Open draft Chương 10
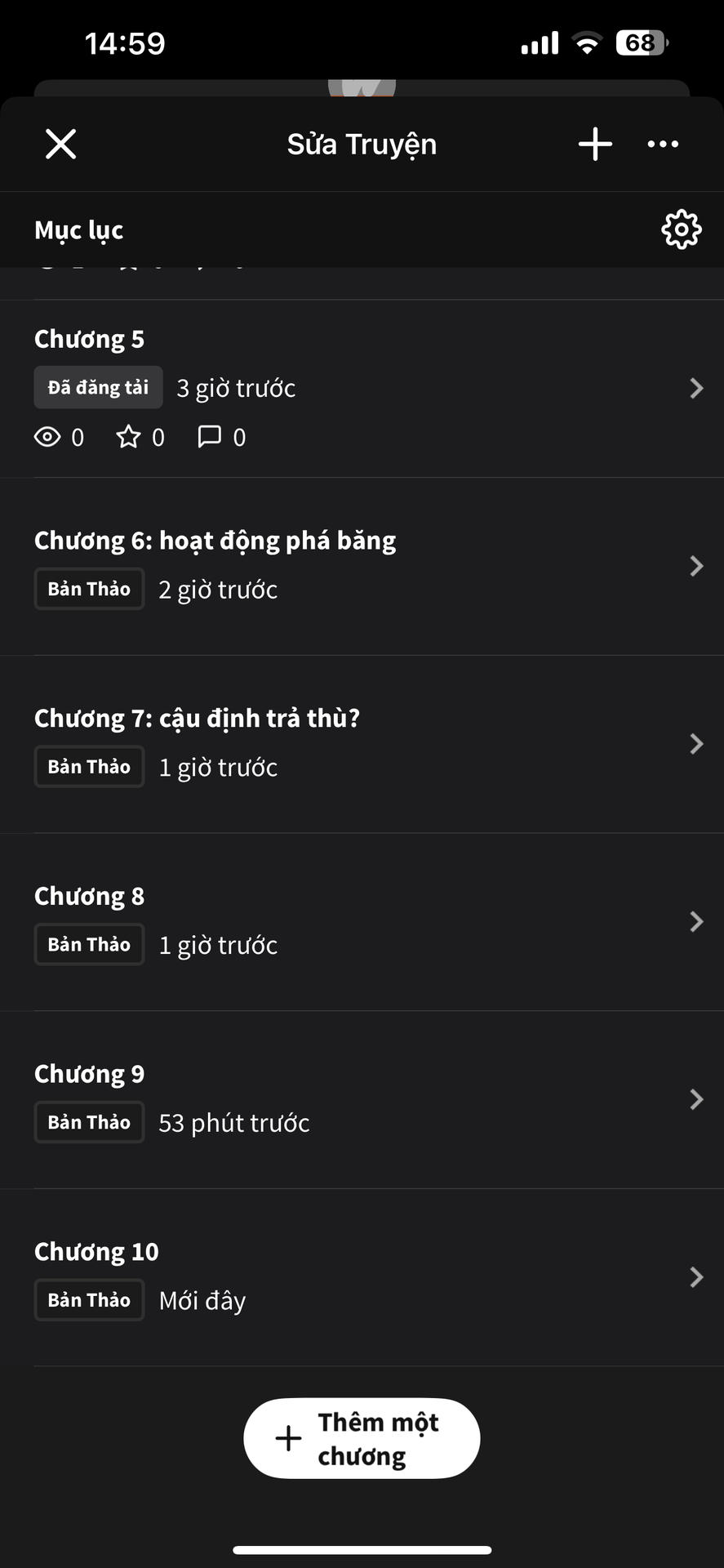Image resolution: width=724 pixels, height=1568 pixels. tap(362, 1277)
